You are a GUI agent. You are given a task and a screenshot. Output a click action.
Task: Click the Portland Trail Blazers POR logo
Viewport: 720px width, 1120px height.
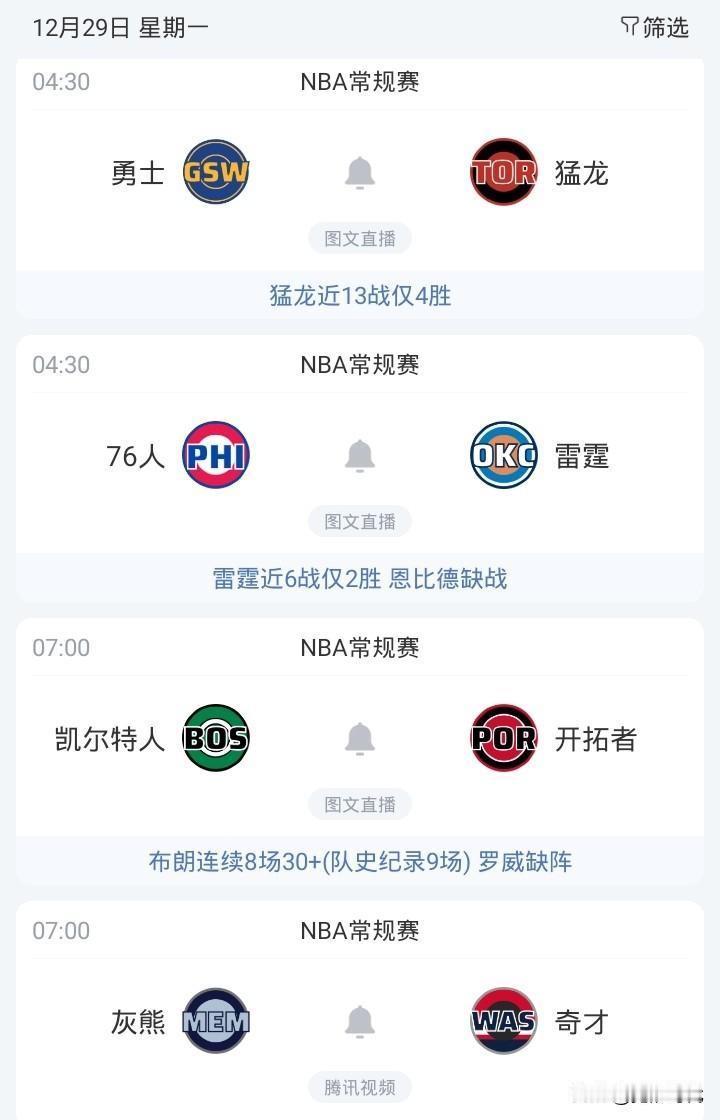[x=502, y=738]
